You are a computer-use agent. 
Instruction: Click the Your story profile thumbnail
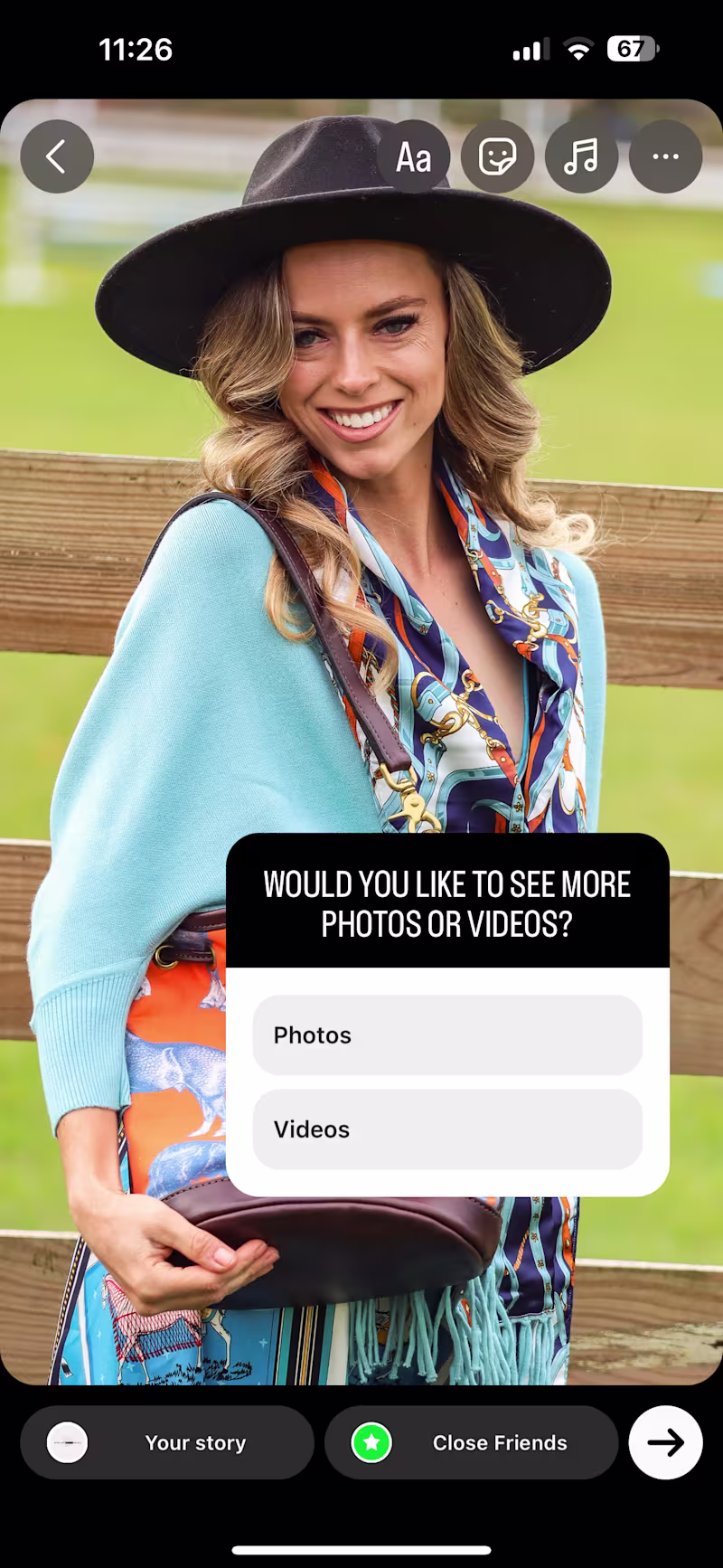(66, 1443)
